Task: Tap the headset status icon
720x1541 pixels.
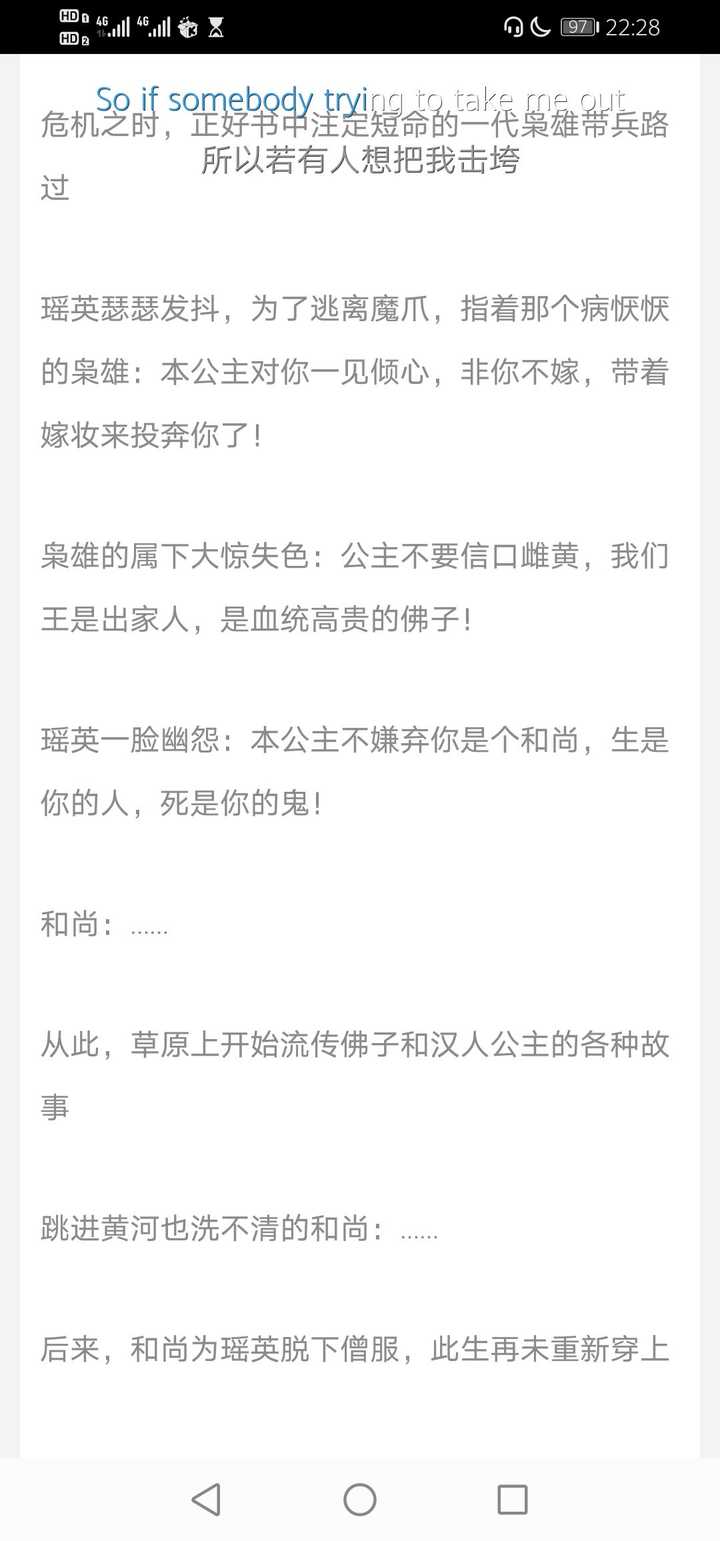Action: pos(513,27)
